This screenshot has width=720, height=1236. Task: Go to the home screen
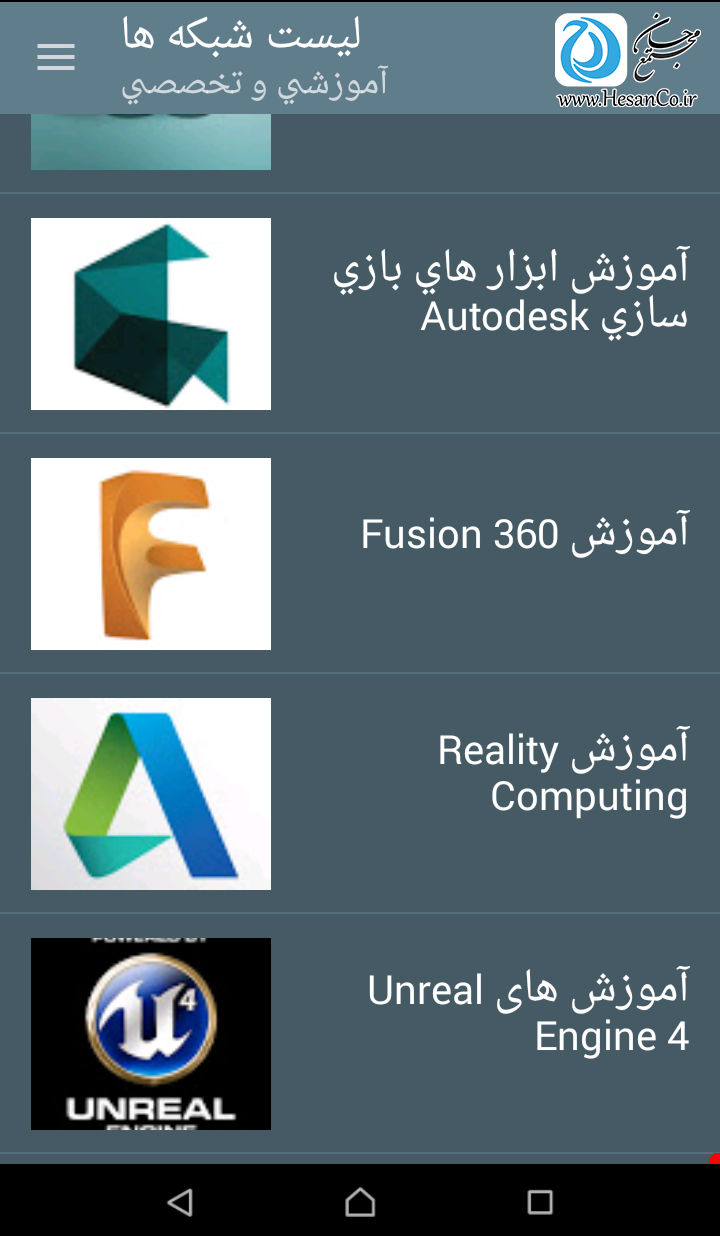tap(360, 1201)
